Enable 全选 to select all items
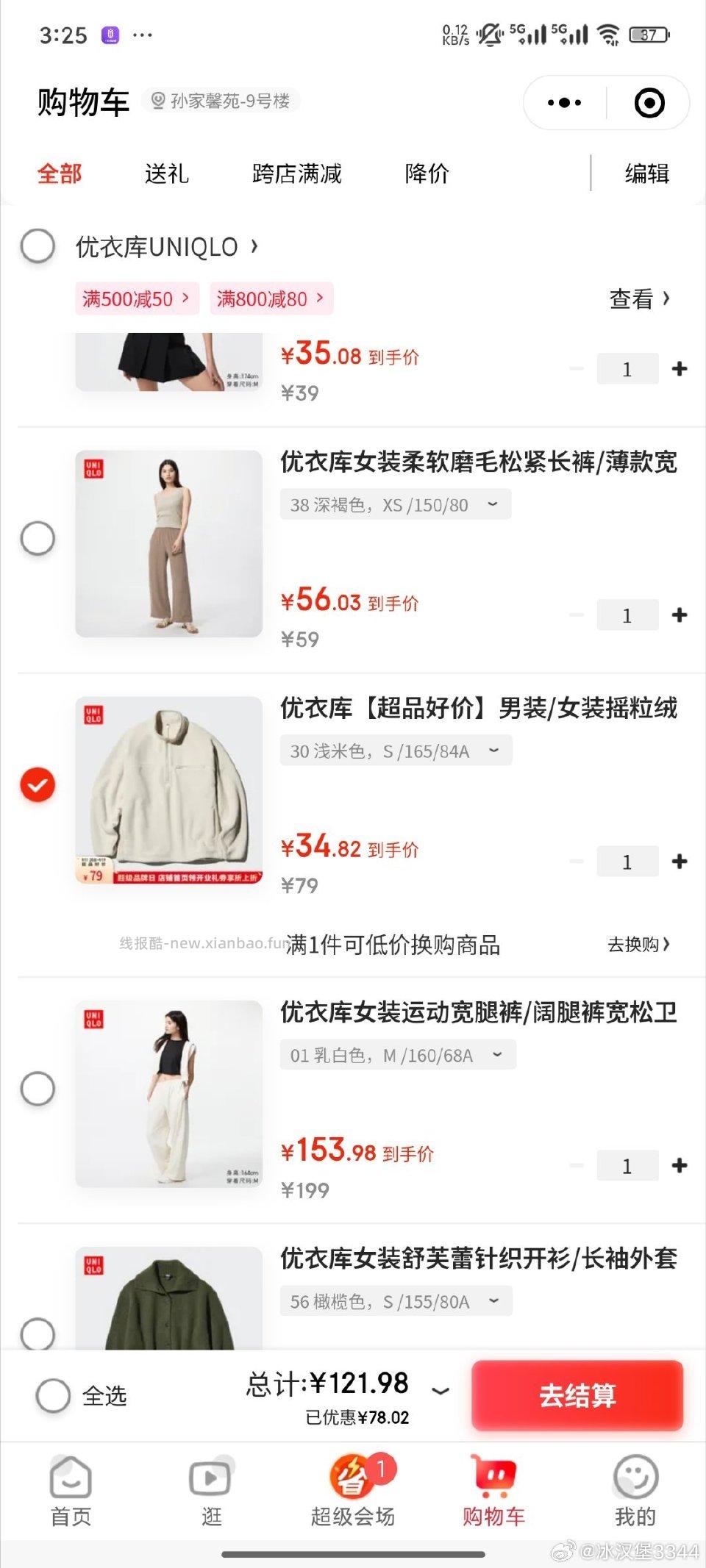This screenshot has width=706, height=1568. click(x=54, y=1395)
